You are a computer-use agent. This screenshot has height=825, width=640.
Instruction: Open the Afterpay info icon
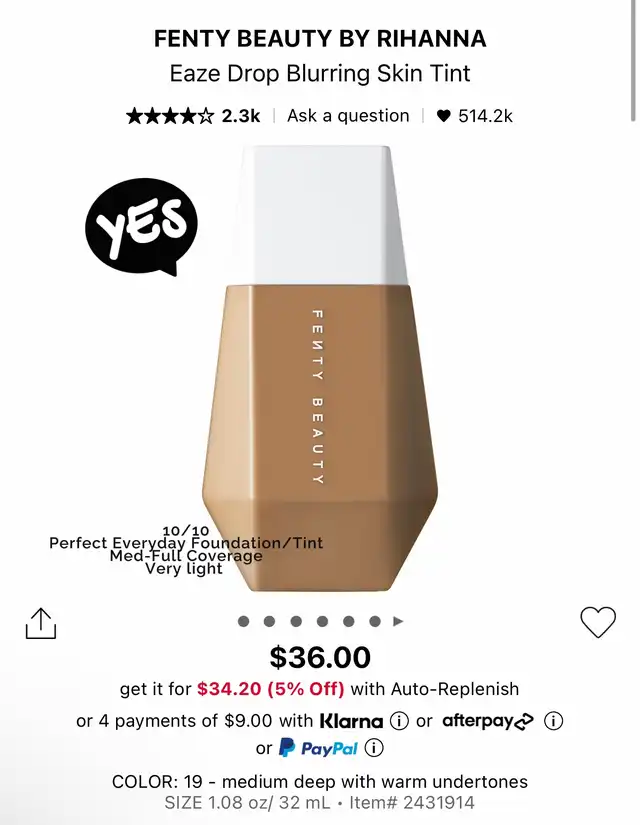553,720
